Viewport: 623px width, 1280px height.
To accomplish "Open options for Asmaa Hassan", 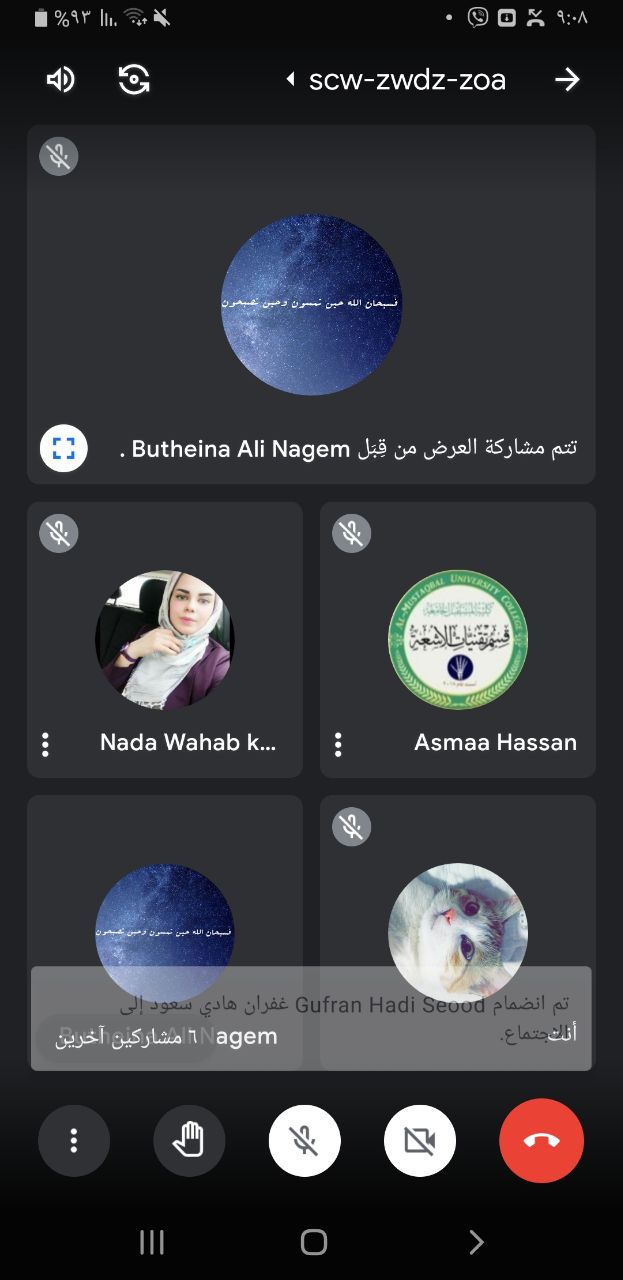I will click(x=338, y=743).
